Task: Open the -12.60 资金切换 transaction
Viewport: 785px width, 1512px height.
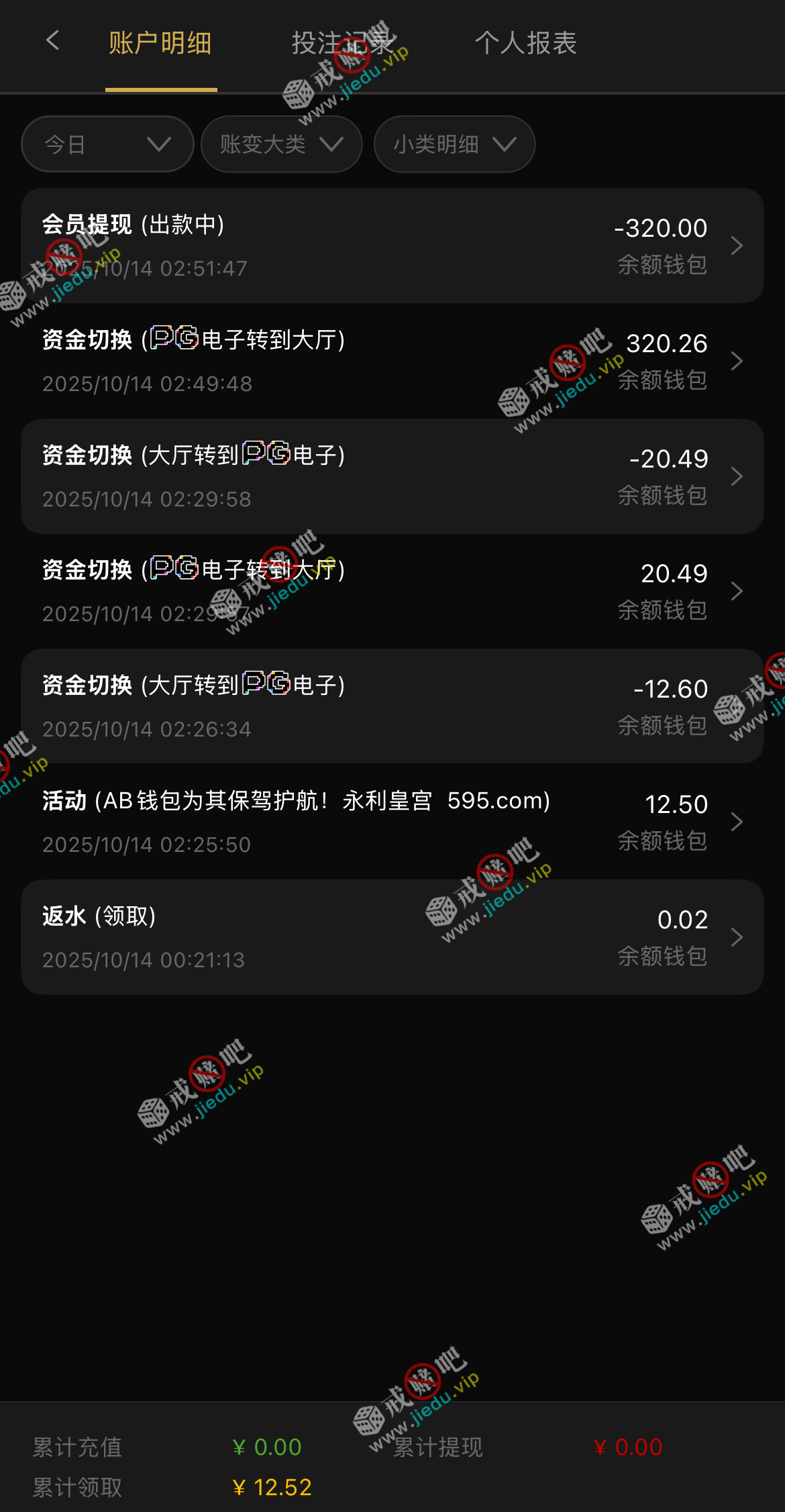Action: (x=392, y=706)
